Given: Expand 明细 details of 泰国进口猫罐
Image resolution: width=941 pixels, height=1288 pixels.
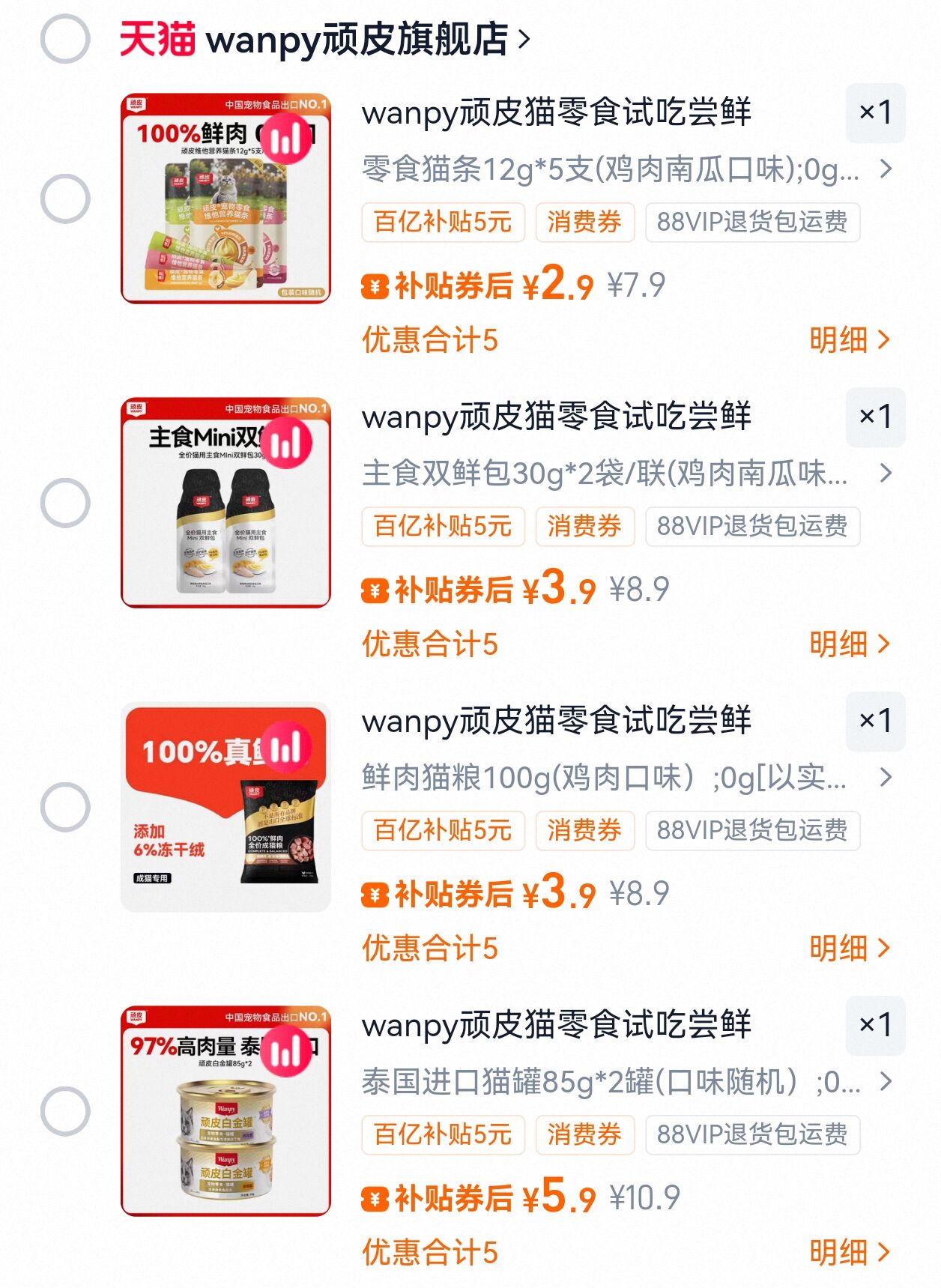Looking at the screenshot, I should click(845, 1253).
